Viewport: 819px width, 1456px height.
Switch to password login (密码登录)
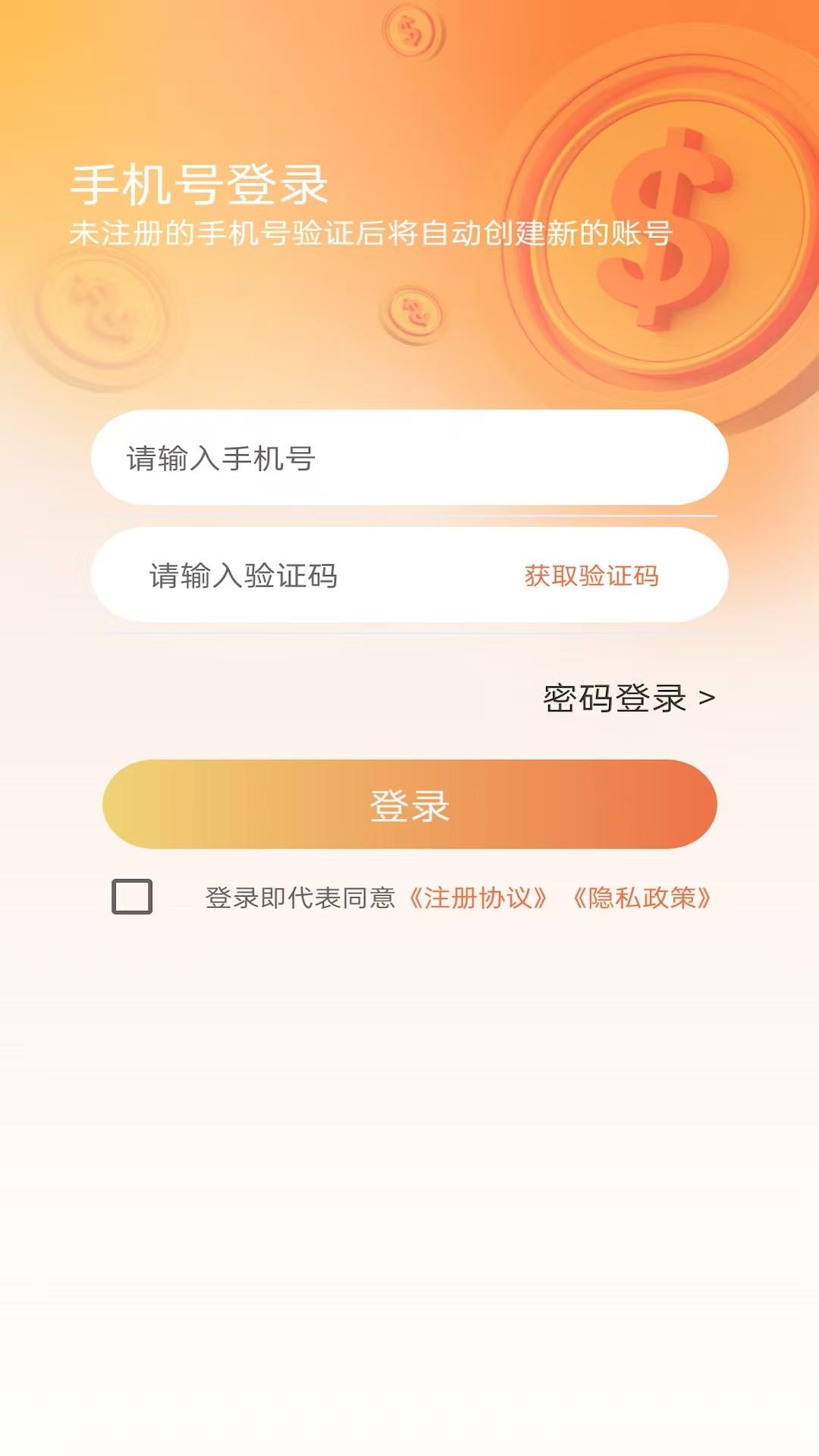point(629,698)
